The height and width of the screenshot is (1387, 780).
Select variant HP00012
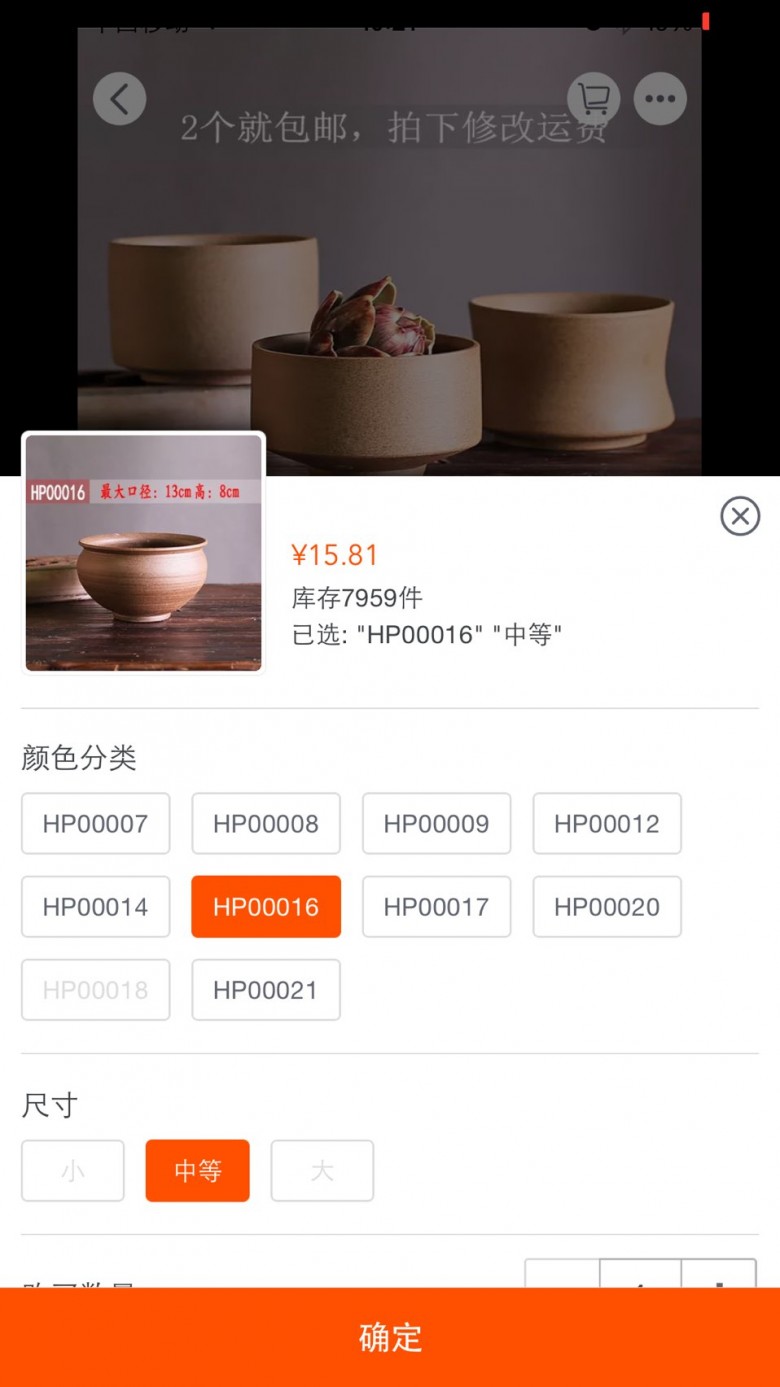tap(607, 824)
